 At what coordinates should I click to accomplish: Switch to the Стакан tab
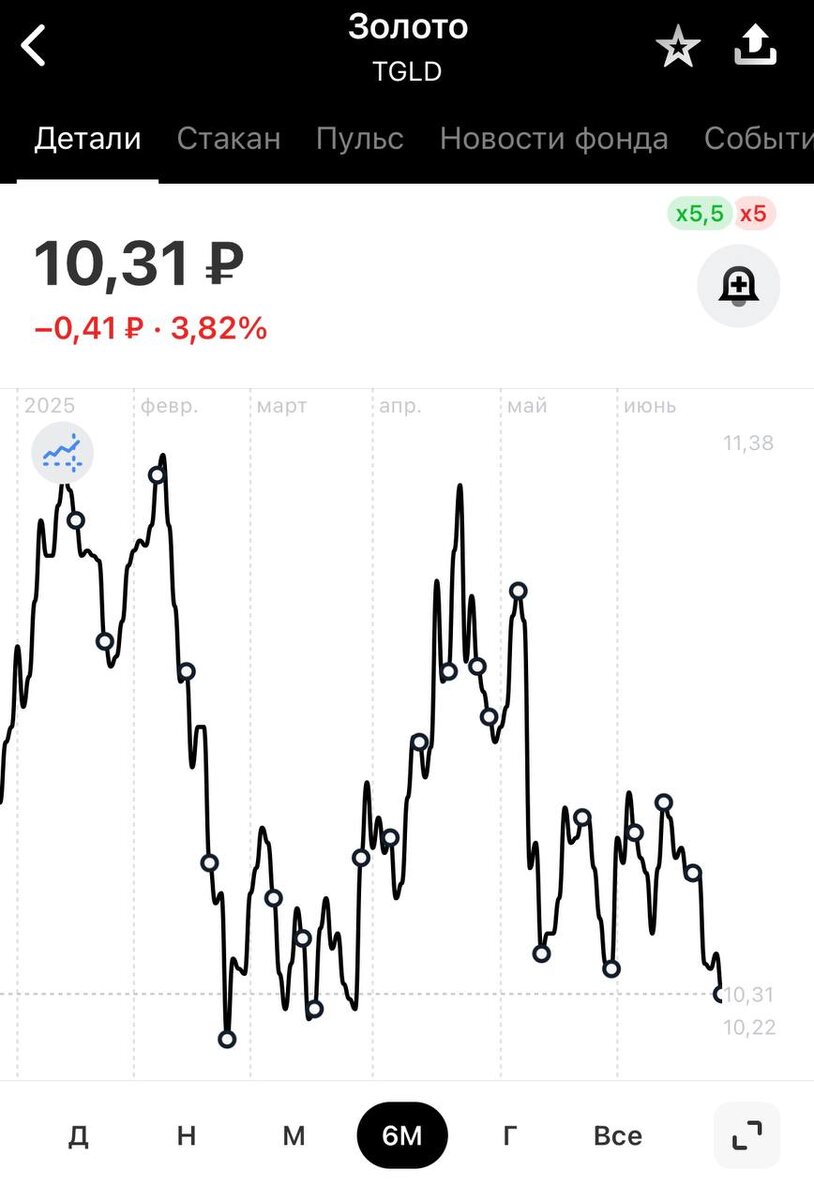pyautogui.click(x=229, y=138)
